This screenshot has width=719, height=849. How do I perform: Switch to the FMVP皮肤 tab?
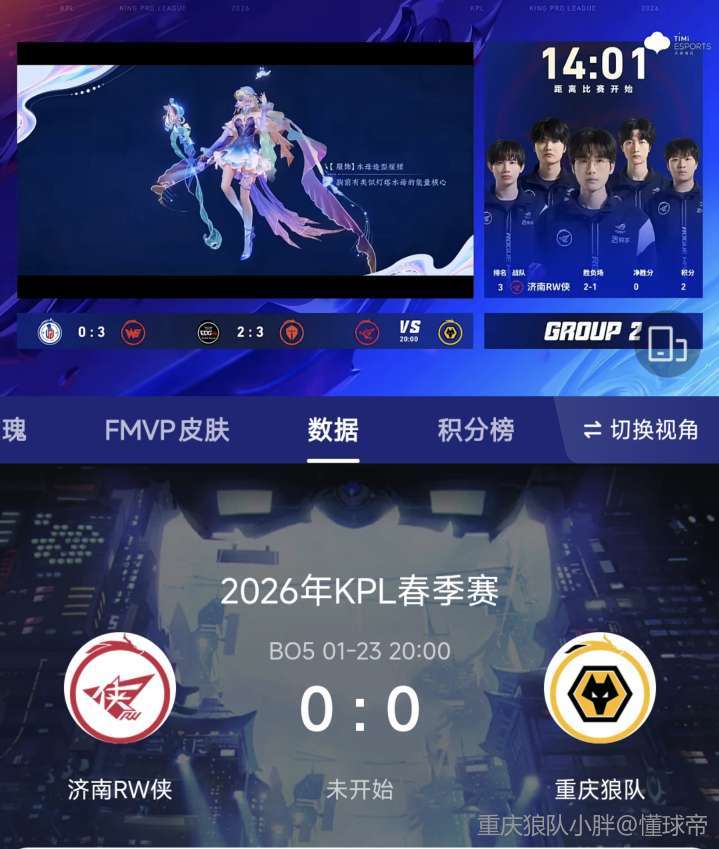coord(167,430)
